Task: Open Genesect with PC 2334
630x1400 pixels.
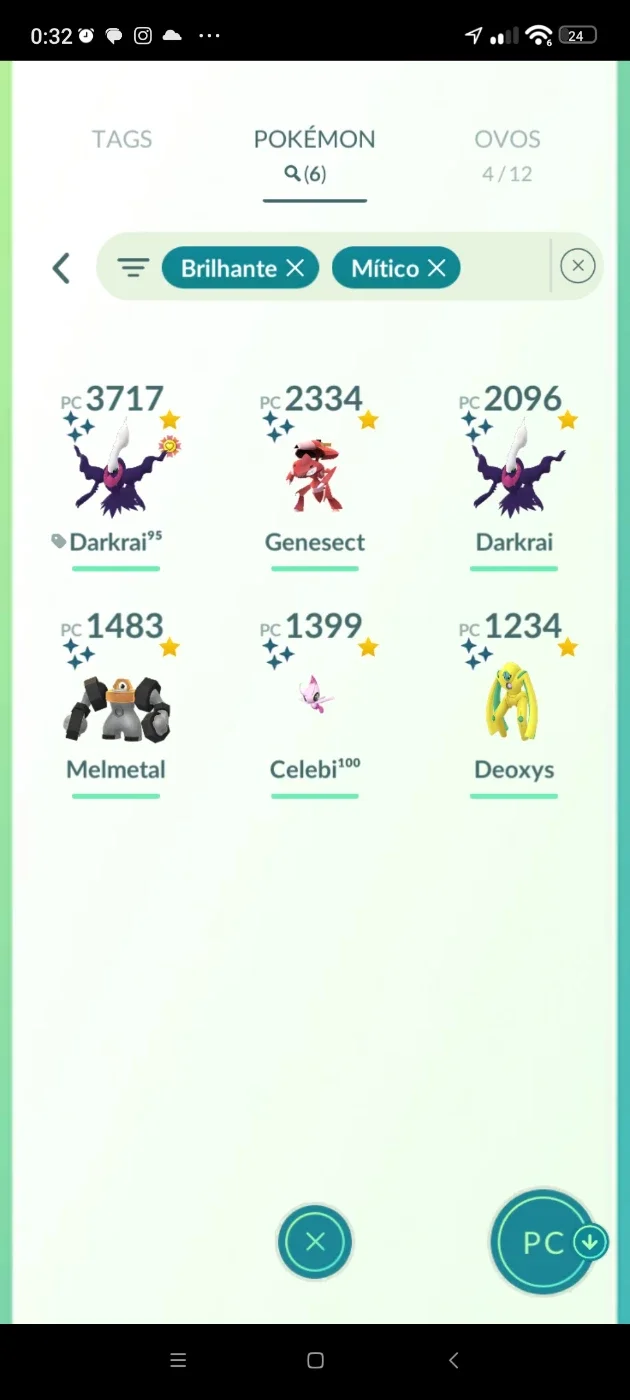Action: (315, 476)
